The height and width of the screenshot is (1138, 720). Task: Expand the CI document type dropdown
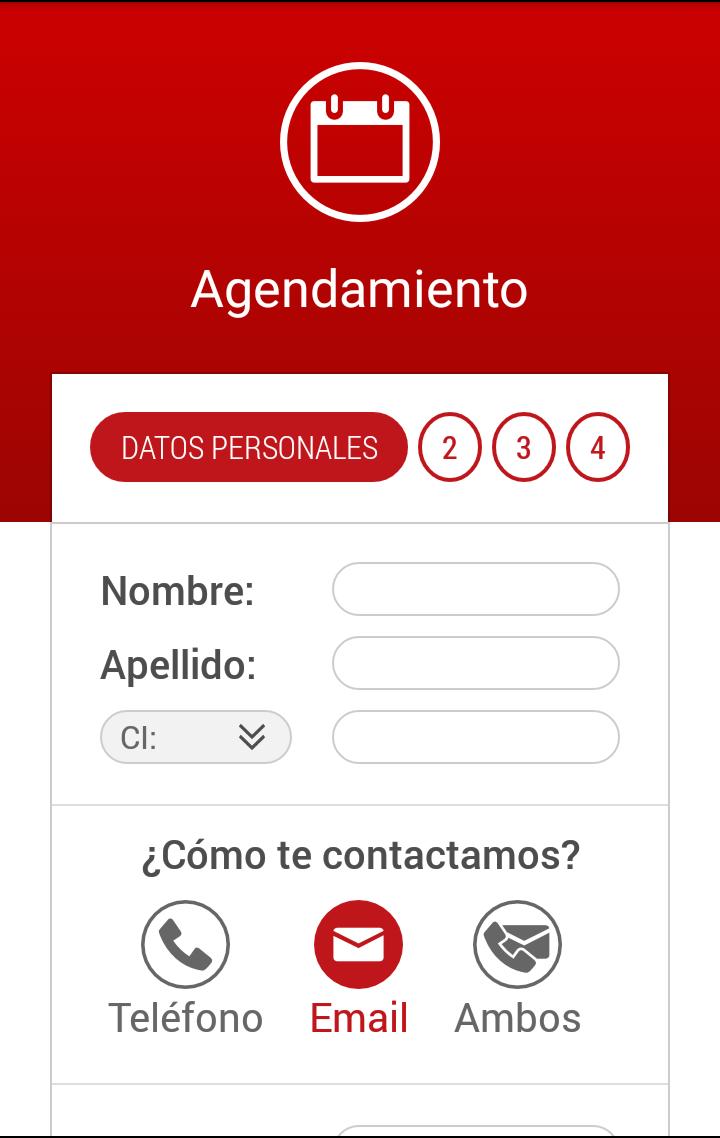pos(196,737)
